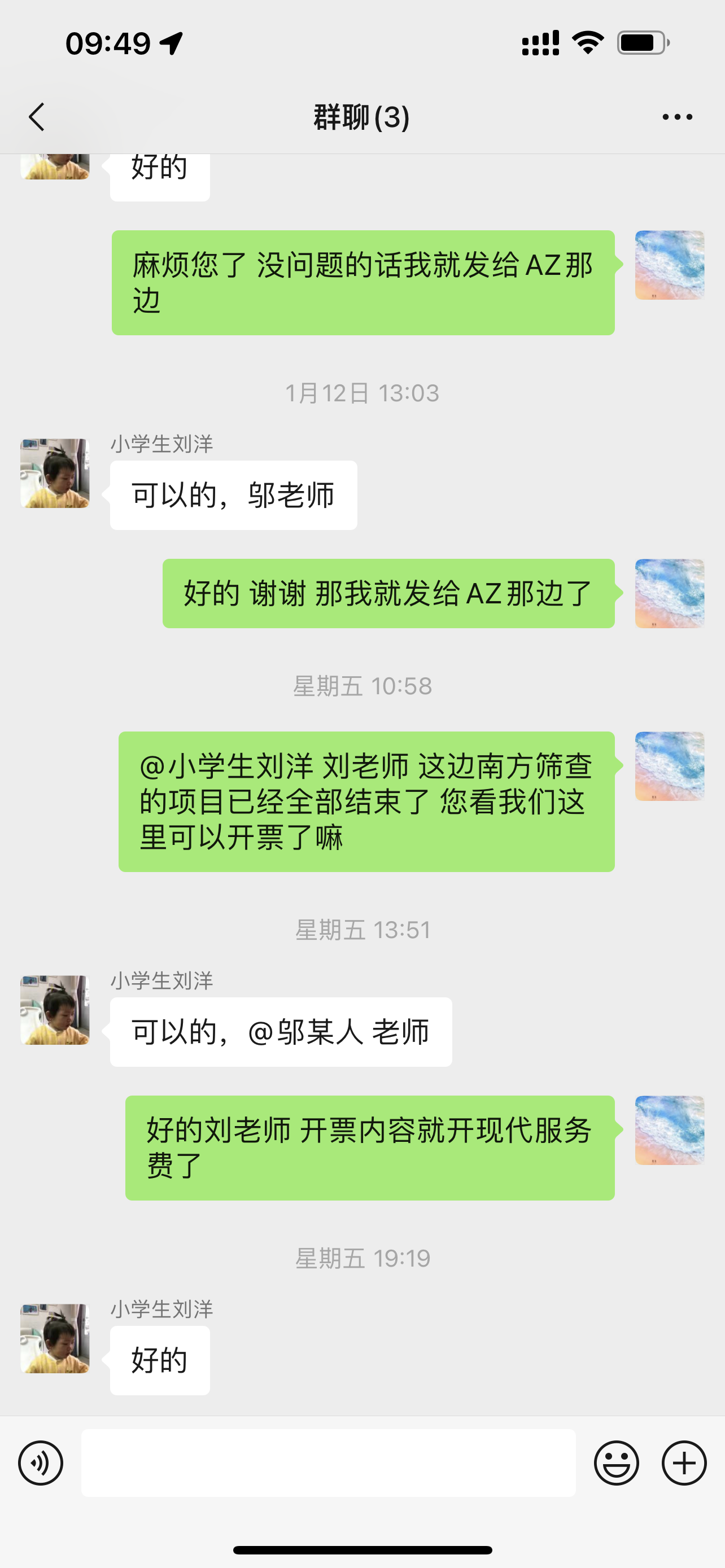Tap my avatar next to 好的刘老师 message
The height and width of the screenshot is (1568, 725).
click(670, 1131)
